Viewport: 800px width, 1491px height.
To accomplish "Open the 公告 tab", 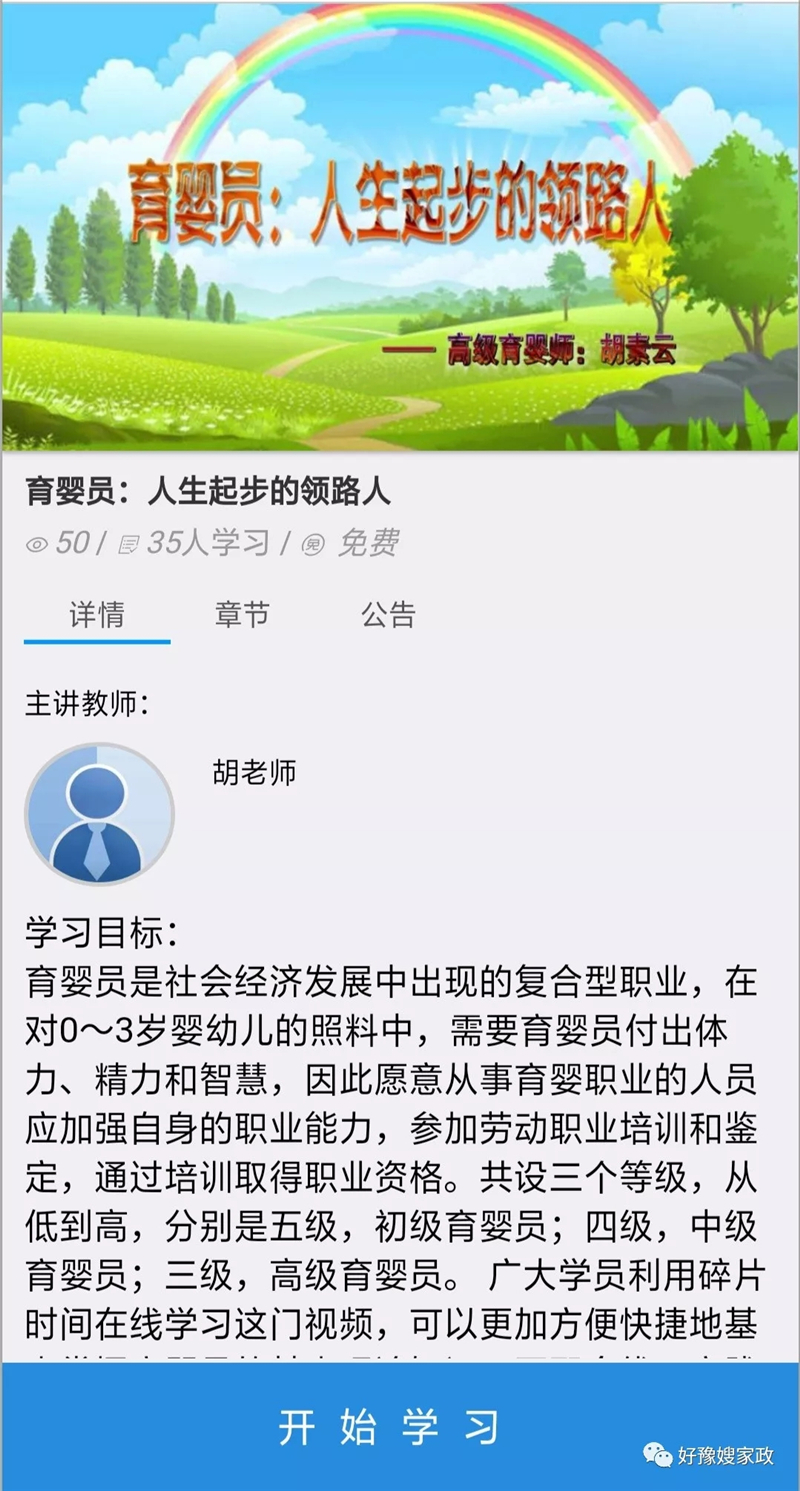I will (x=388, y=614).
